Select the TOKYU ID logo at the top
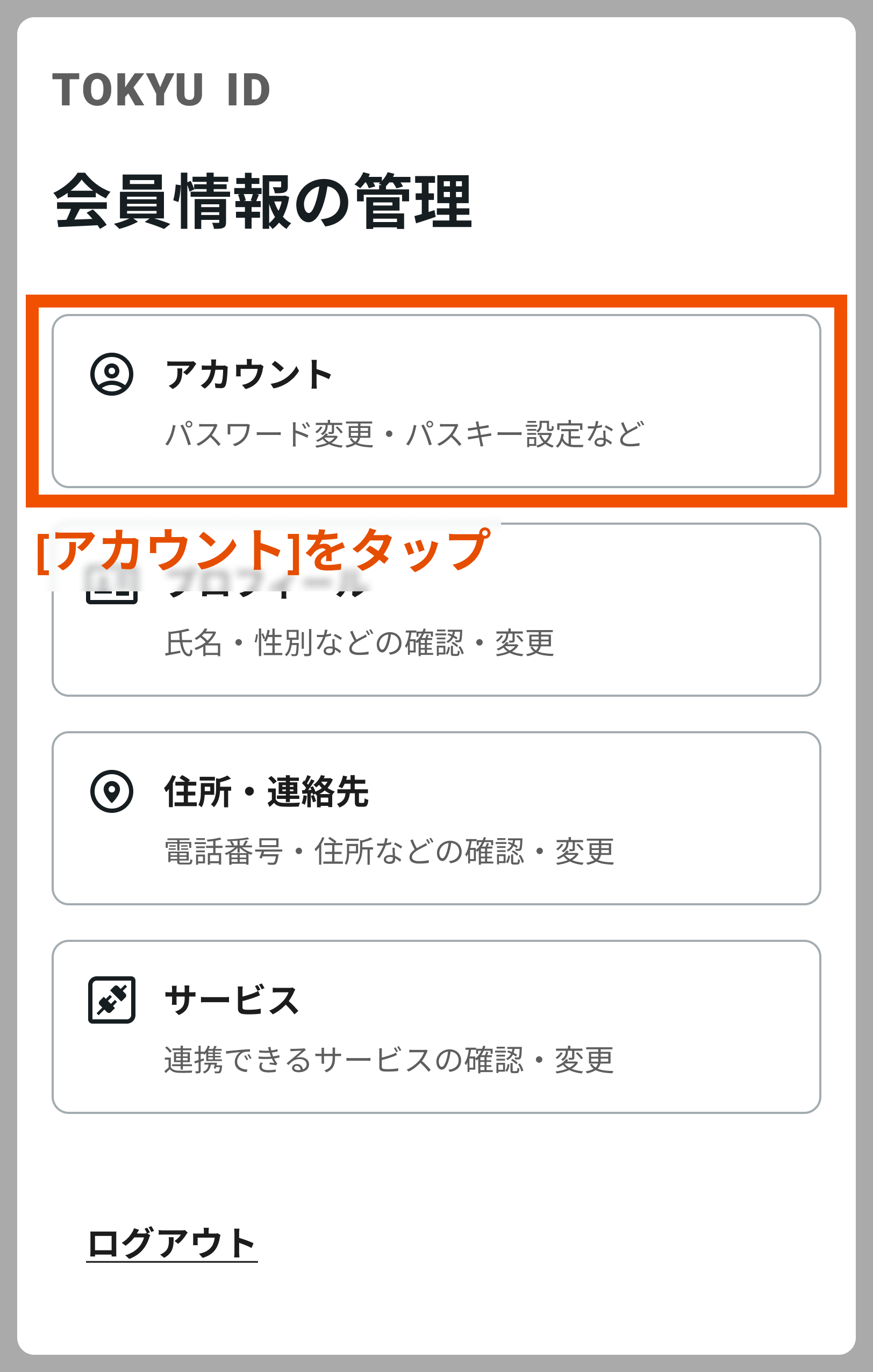The height and width of the screenshot is (1372, 873). 162,88
